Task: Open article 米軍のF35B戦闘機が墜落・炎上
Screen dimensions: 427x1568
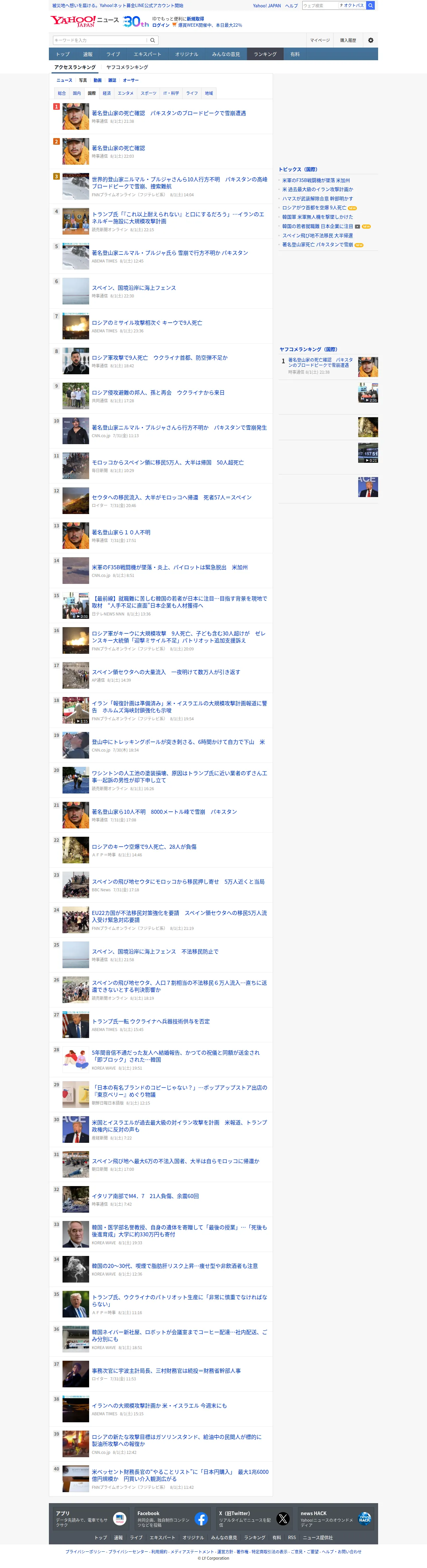Action: (x=170, y=567)
